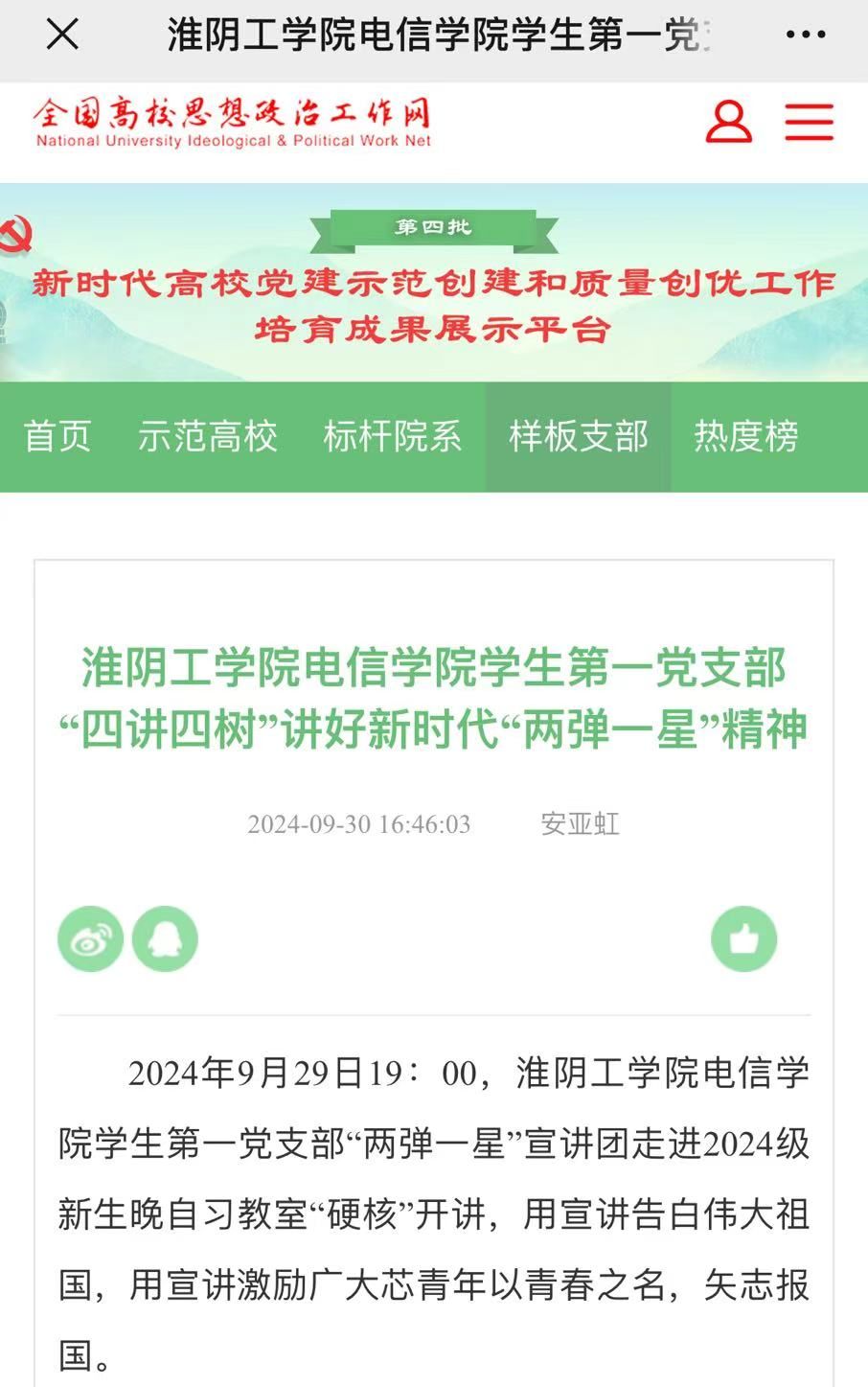View the 热度榜 tab
Screen dimensions: 868x1387
pos(746,437)
